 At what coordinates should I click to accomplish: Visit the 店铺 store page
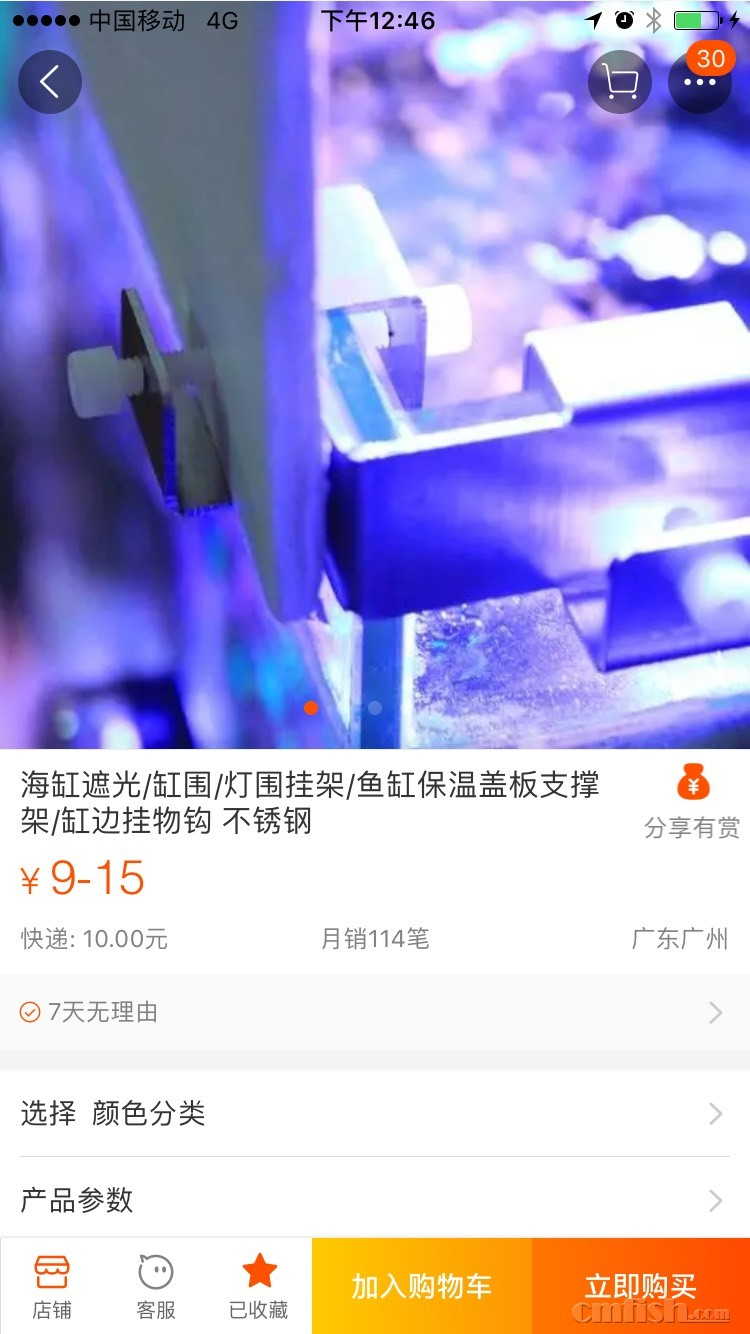[x=52, y=1286]
